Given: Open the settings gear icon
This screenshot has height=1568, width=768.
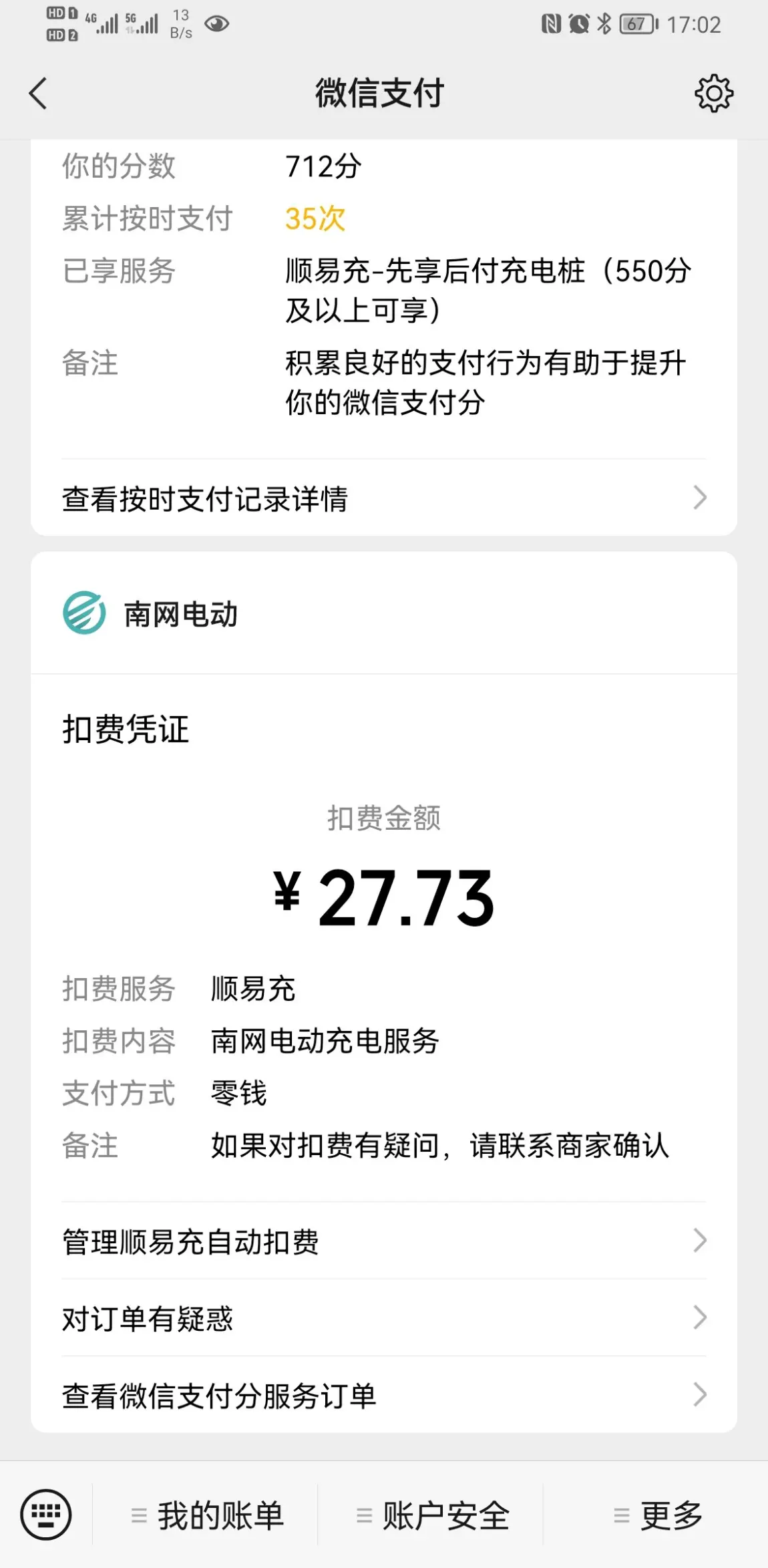Looking at the screenshot, I should pyautogui.click(x=713, y=93).
